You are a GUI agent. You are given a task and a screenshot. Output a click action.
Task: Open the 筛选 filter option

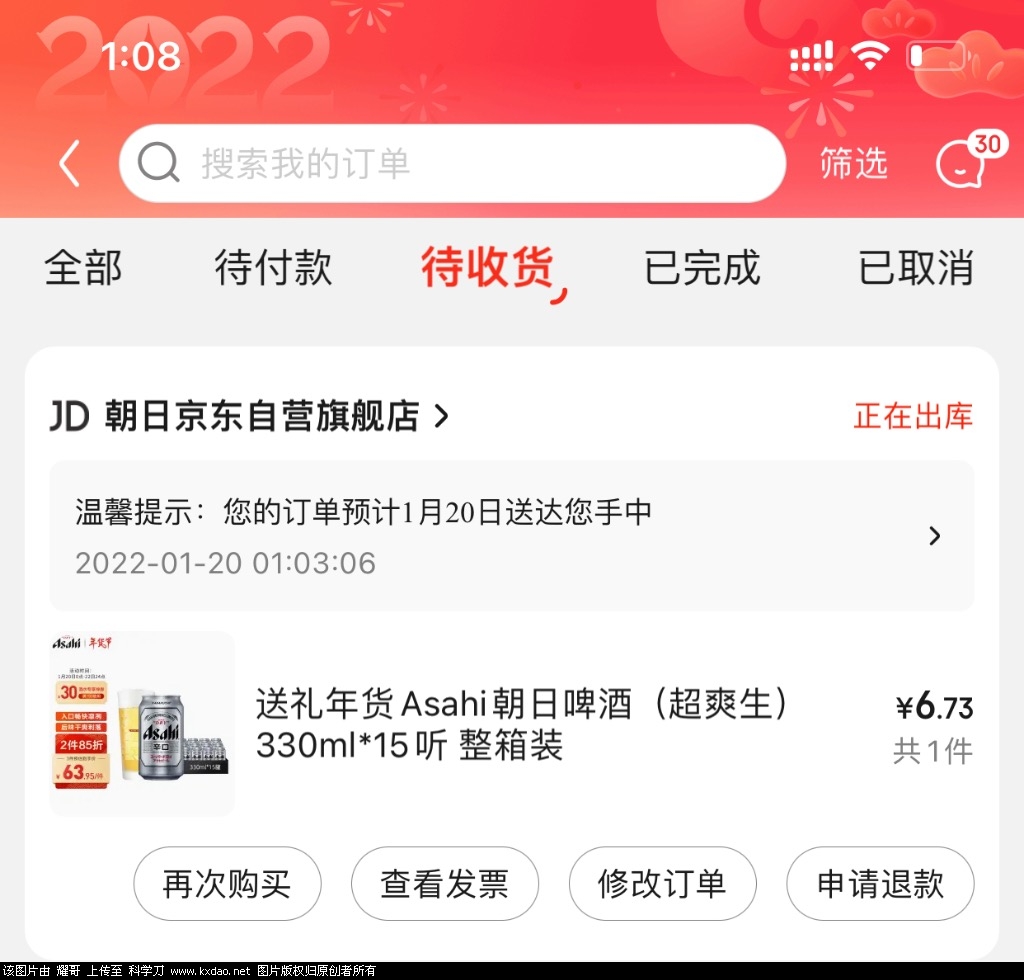(853, 164)
